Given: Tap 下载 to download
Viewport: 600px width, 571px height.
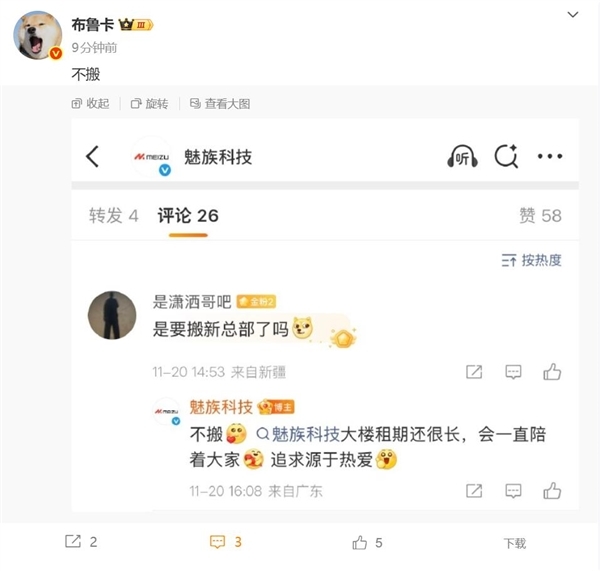Looking at the screenshot, I should tap(514, 543).
